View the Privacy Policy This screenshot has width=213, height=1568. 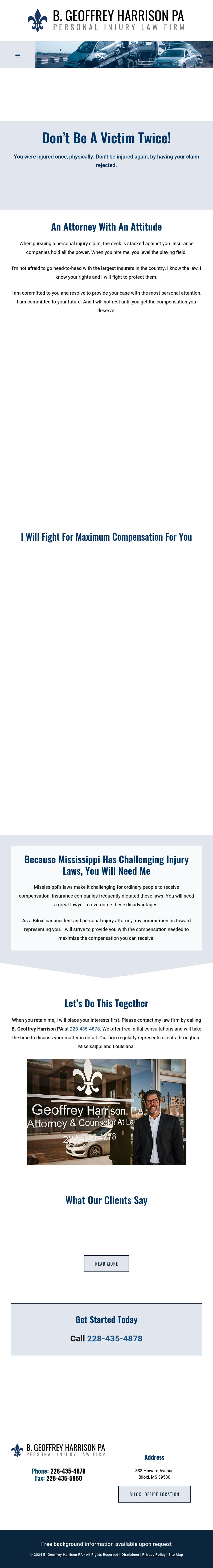coord(153,1554)
